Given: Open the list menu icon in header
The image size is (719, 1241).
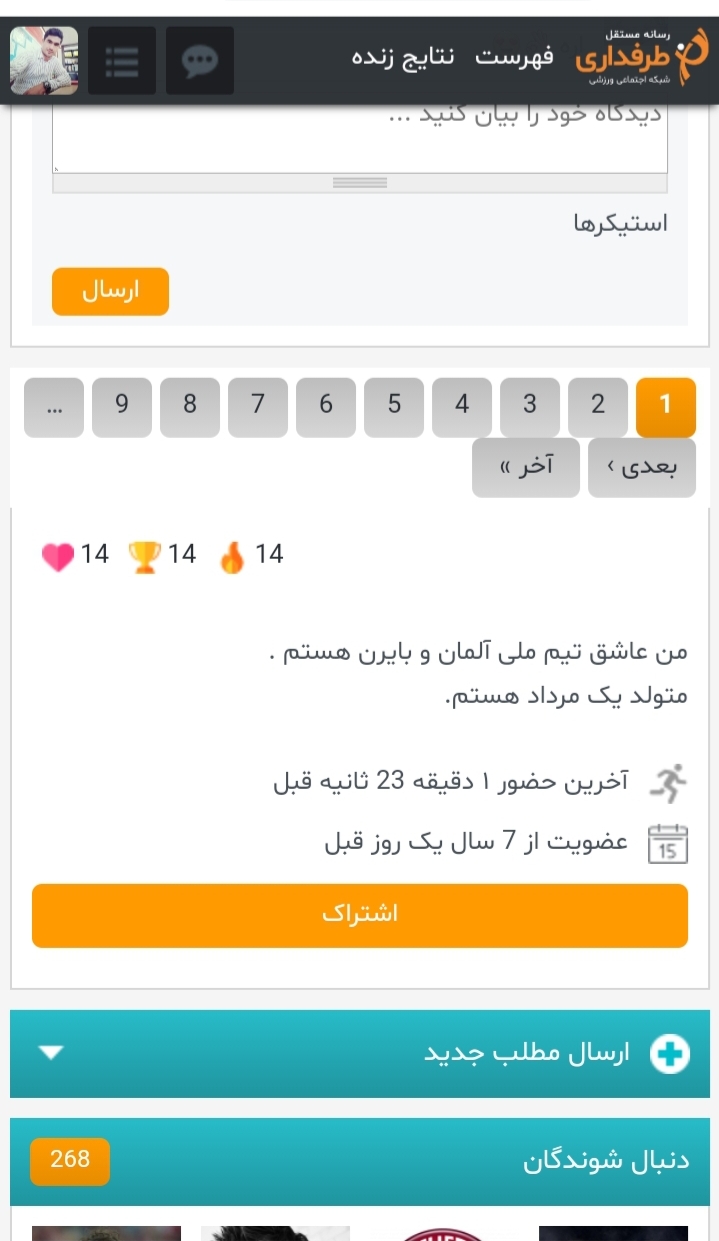Looking at the screenshot, I should coord(122,61).
